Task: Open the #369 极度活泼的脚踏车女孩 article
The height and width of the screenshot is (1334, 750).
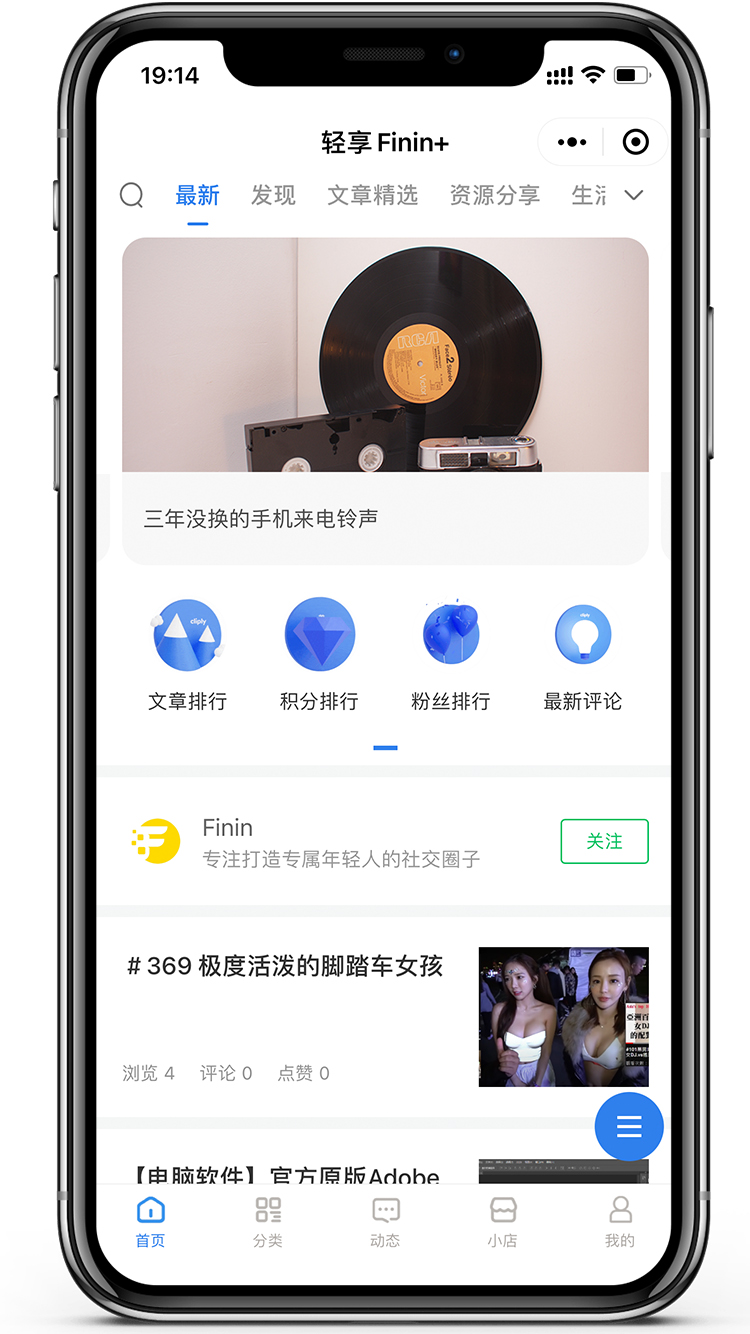Action: (x=285, y=966)
